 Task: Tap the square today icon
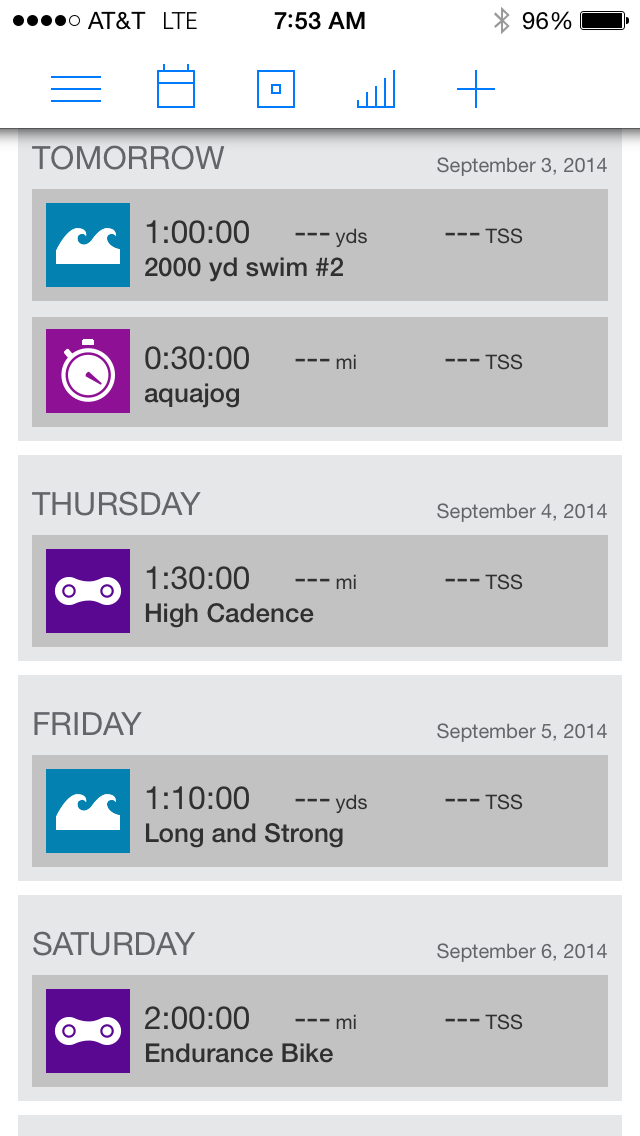276,89
